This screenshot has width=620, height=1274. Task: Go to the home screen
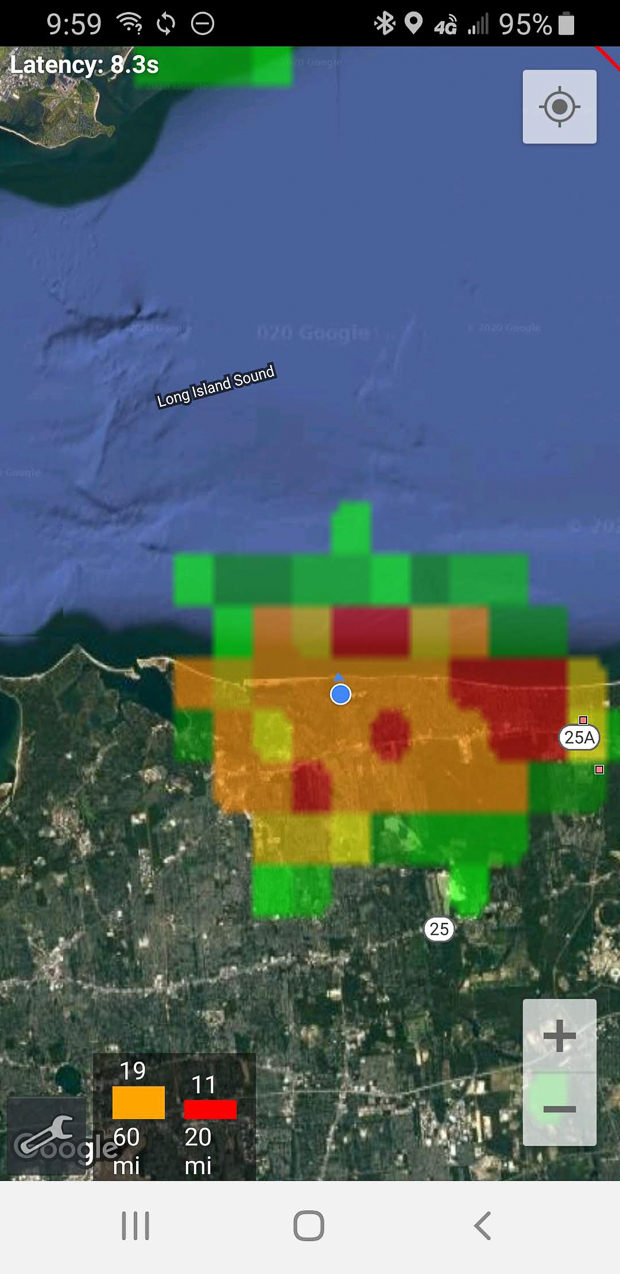click(309, 1225)
